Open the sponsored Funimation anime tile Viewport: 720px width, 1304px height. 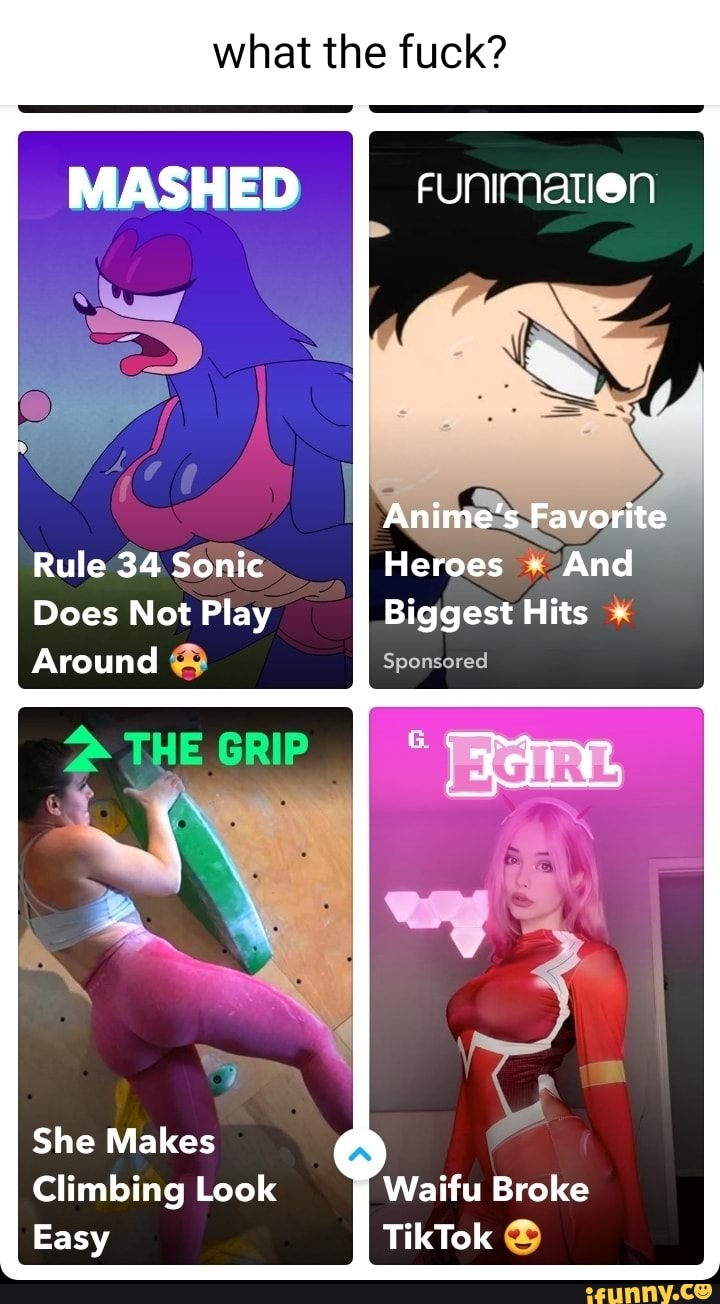pyautogui.click(x=536, y=410)
